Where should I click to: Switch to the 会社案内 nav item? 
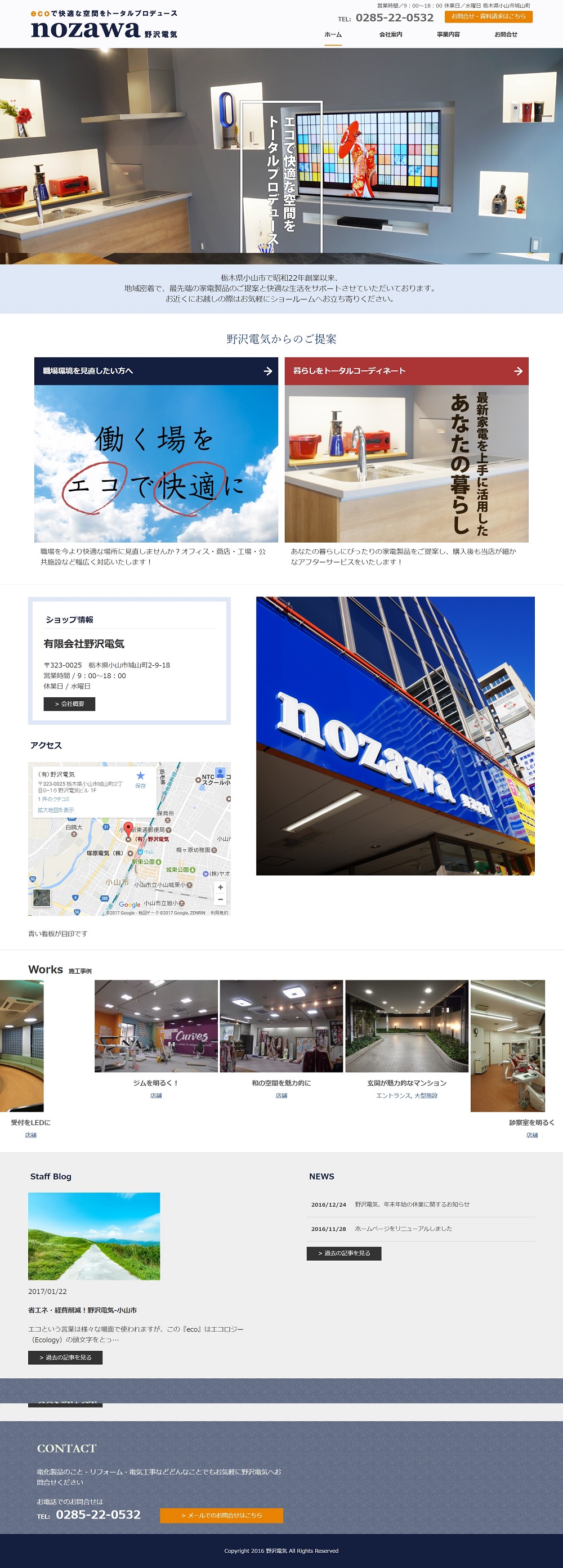click(x=390, y=35)
